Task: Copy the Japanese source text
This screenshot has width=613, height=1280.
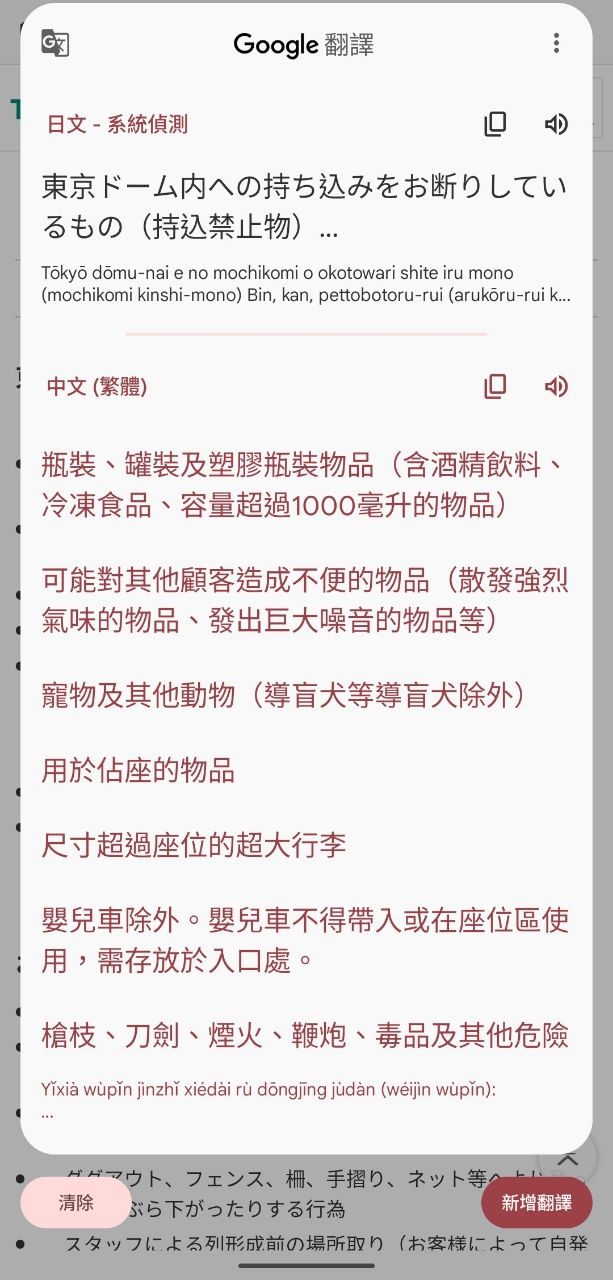Action: [495, 124]
